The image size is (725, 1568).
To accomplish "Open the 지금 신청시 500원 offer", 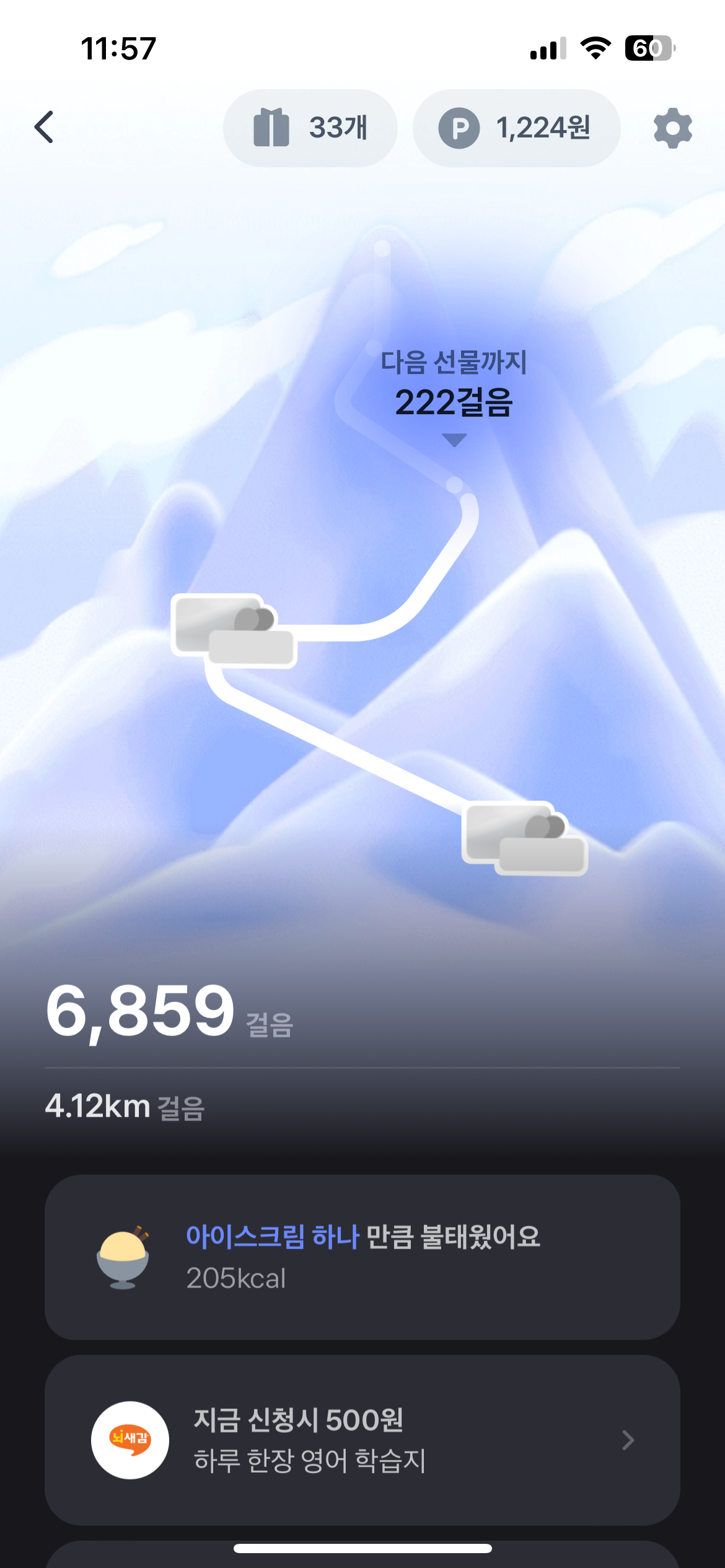I will (362, 1439).
